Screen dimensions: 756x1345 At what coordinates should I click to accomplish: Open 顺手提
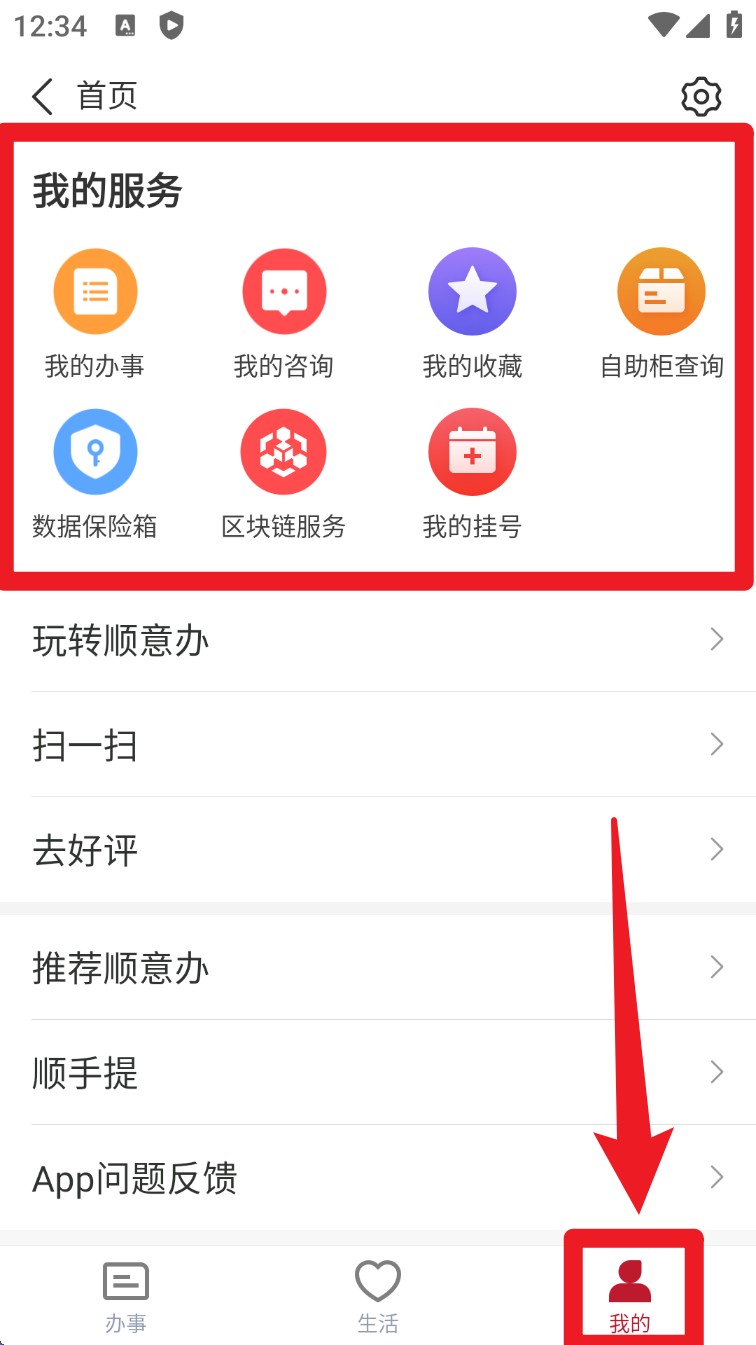378,1073
